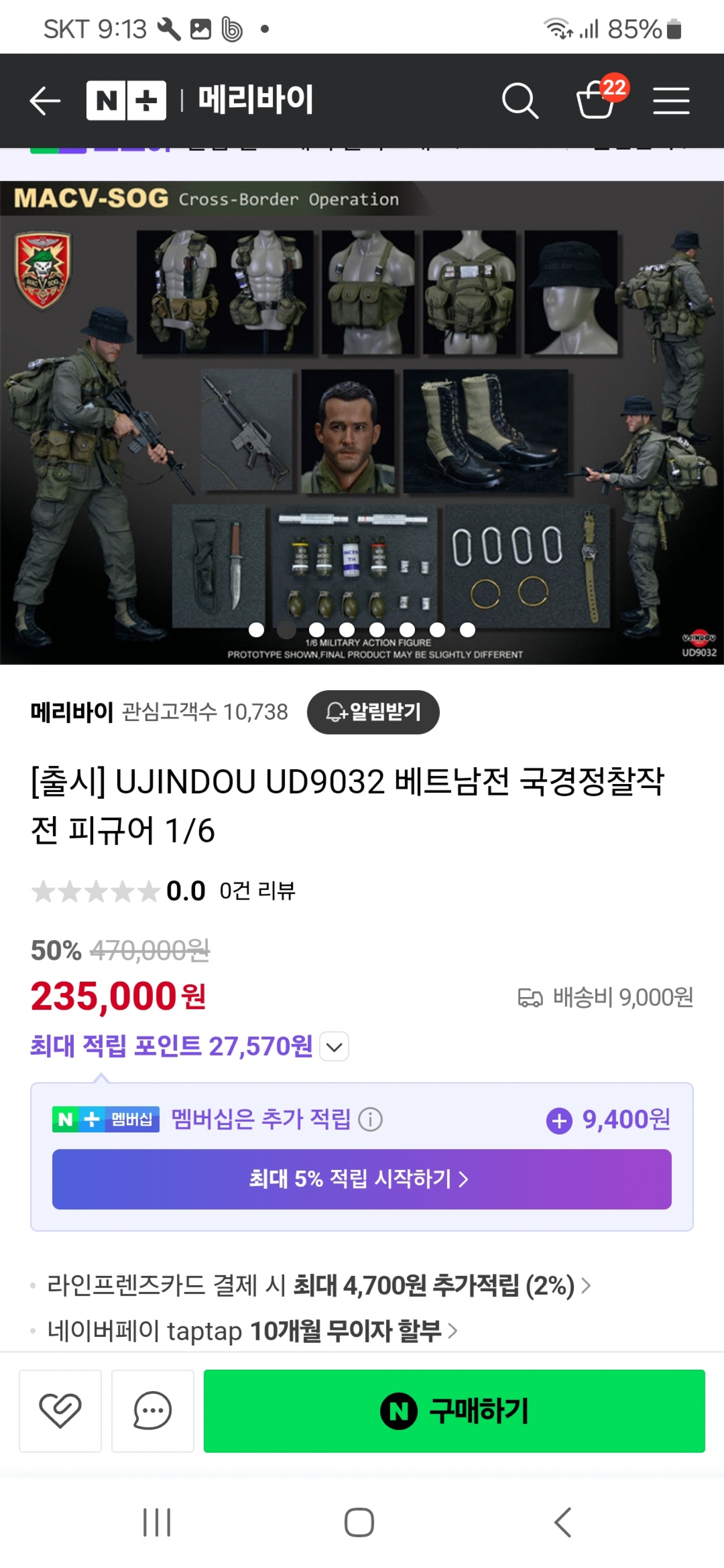Show membership extra points info icon
This screenshot has width=724, height=1568.
tap(370, 1119)
